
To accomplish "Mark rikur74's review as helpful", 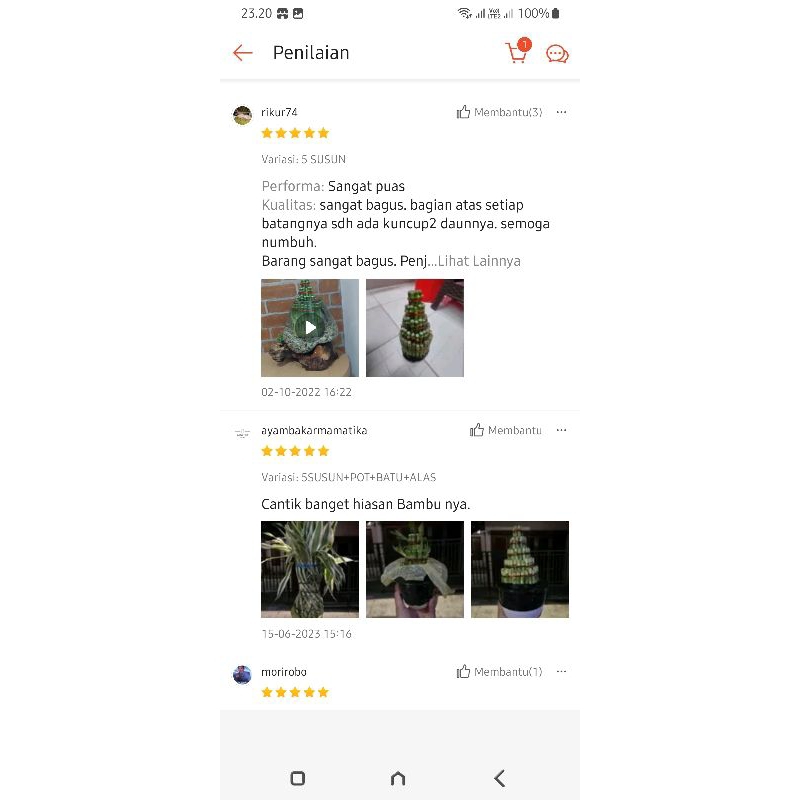I will click(499, 112).
